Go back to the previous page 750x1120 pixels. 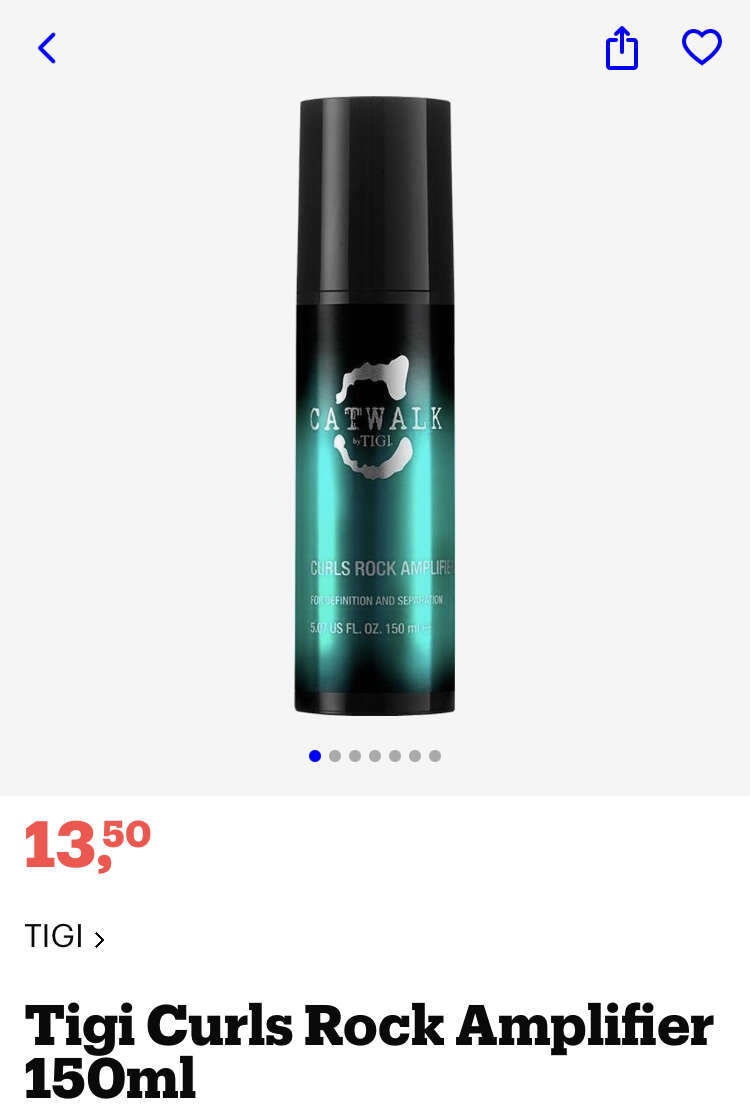(x=47, y=48)
